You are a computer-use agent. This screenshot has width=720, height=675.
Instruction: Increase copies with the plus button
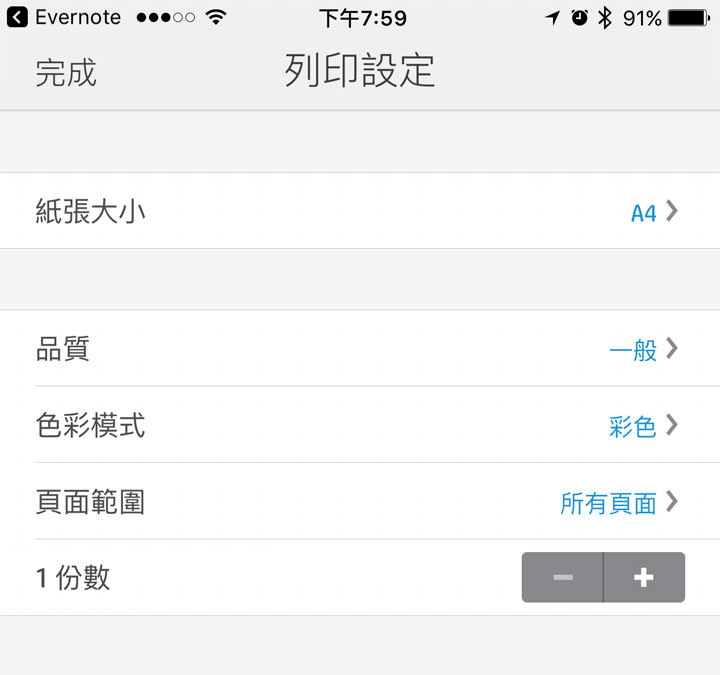click(644, 577)
